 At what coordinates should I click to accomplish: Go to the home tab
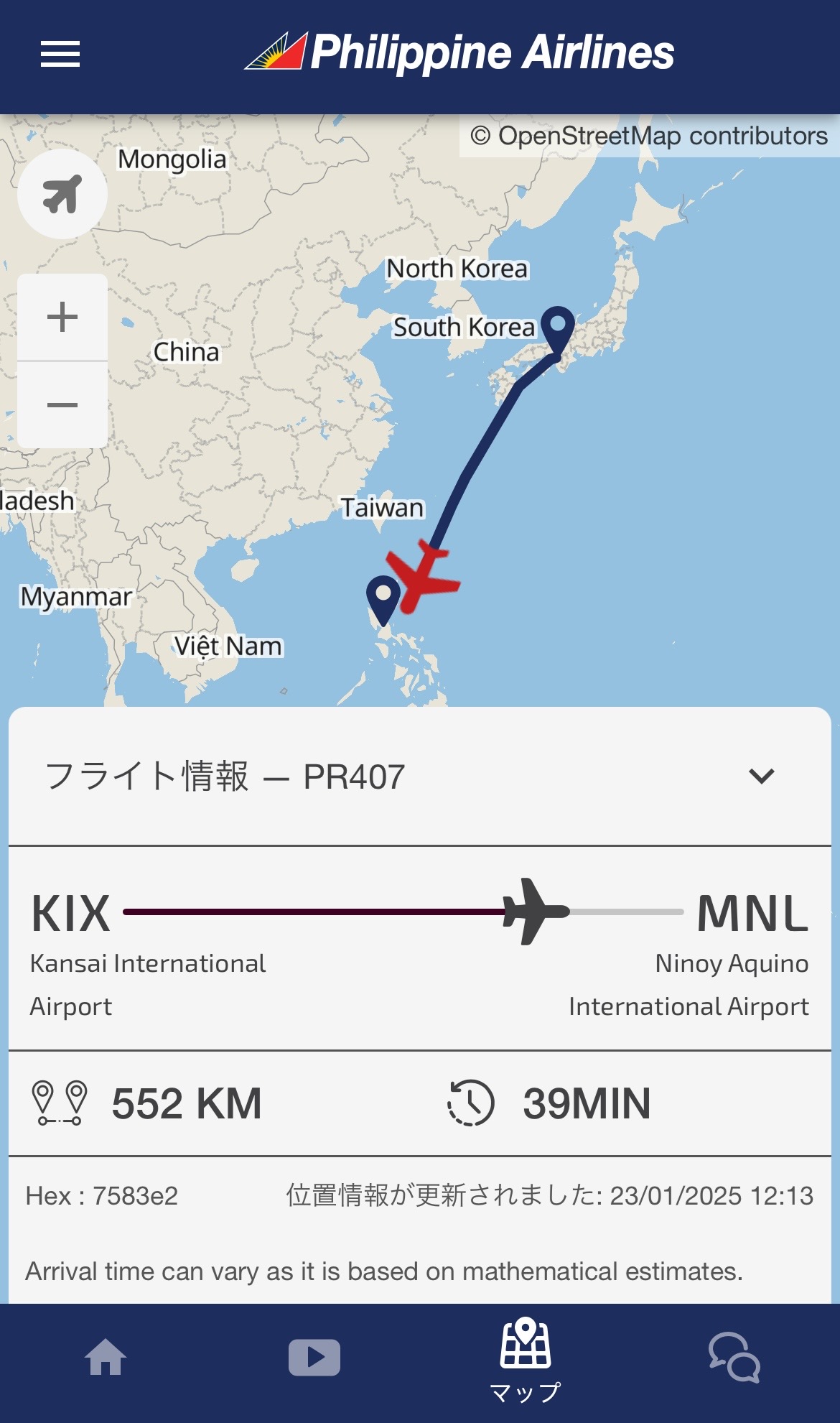coord(106,1357)
